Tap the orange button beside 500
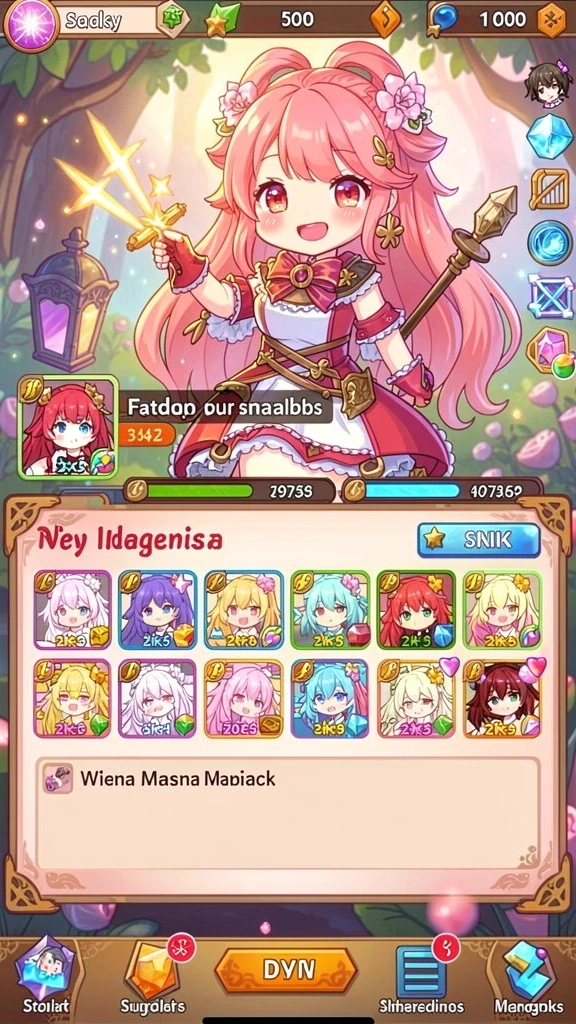This screenshot has width=576, height=1024. click(385, 20)
